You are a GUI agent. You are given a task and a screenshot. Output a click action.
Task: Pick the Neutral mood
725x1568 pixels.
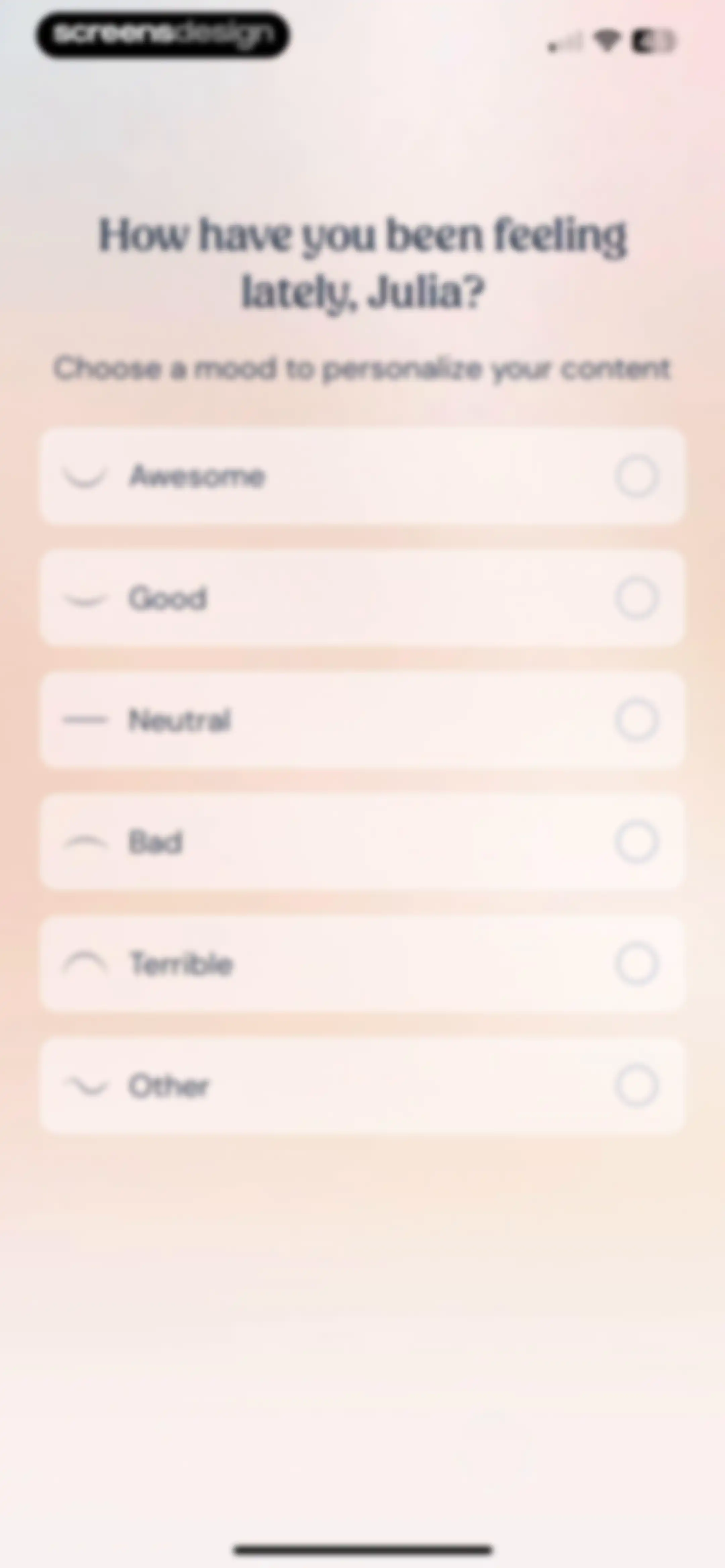tap(362, 720)
